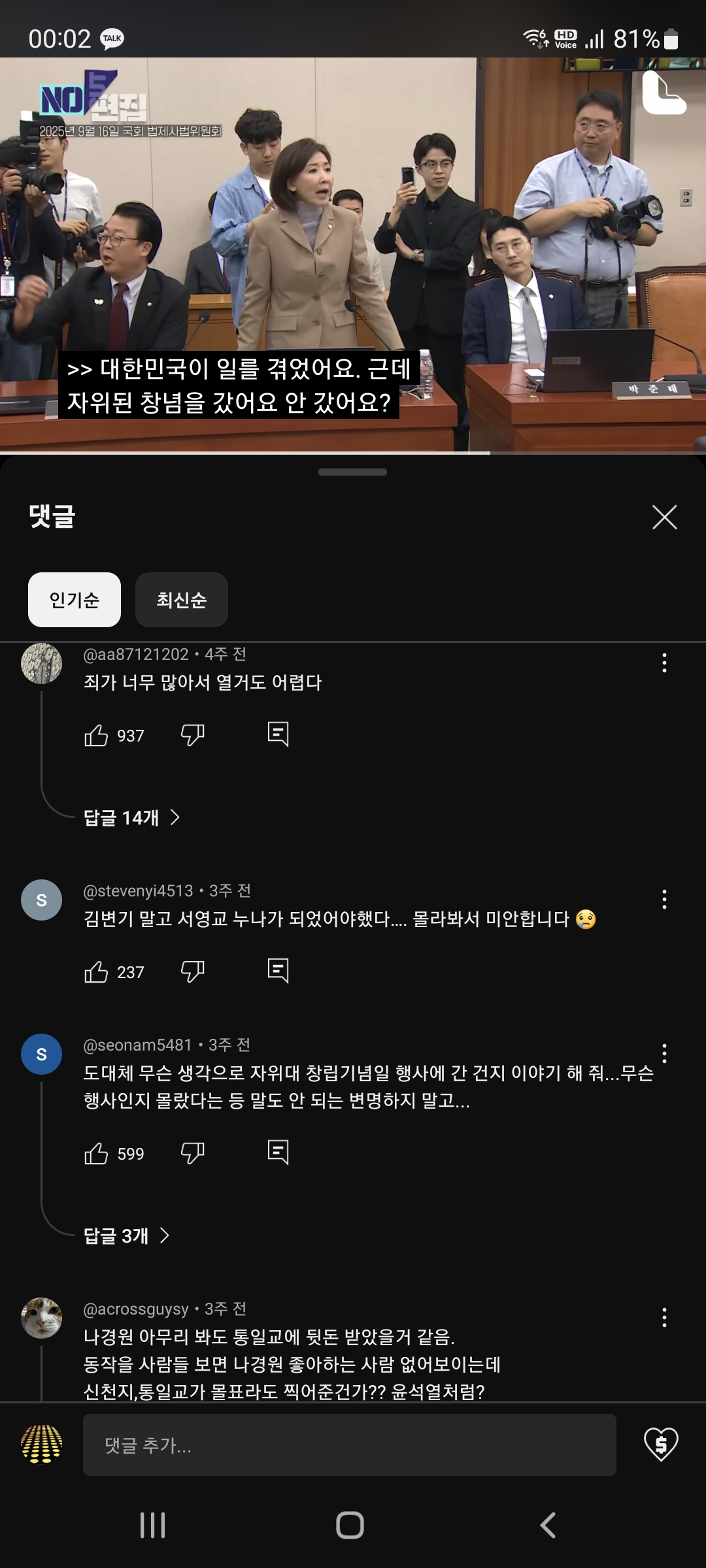
Task: Open options menu for @aa87121202's comment
Action: coord(664,663)
